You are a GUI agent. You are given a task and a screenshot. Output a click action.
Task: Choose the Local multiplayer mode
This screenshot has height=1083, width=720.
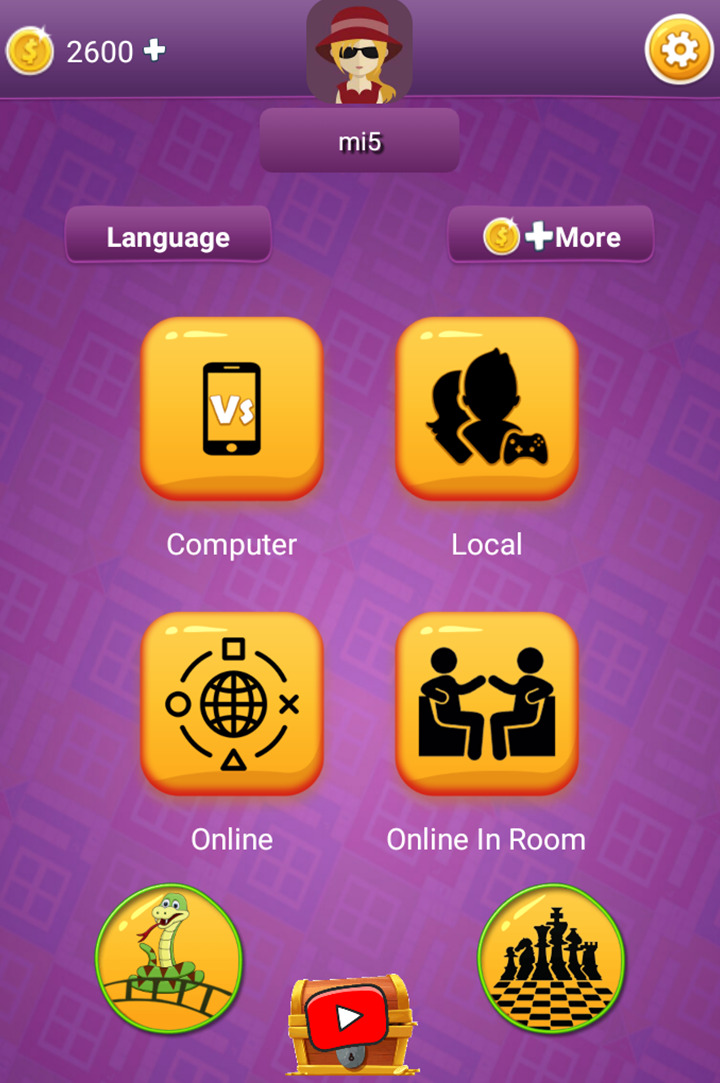(x=487, y=408)
